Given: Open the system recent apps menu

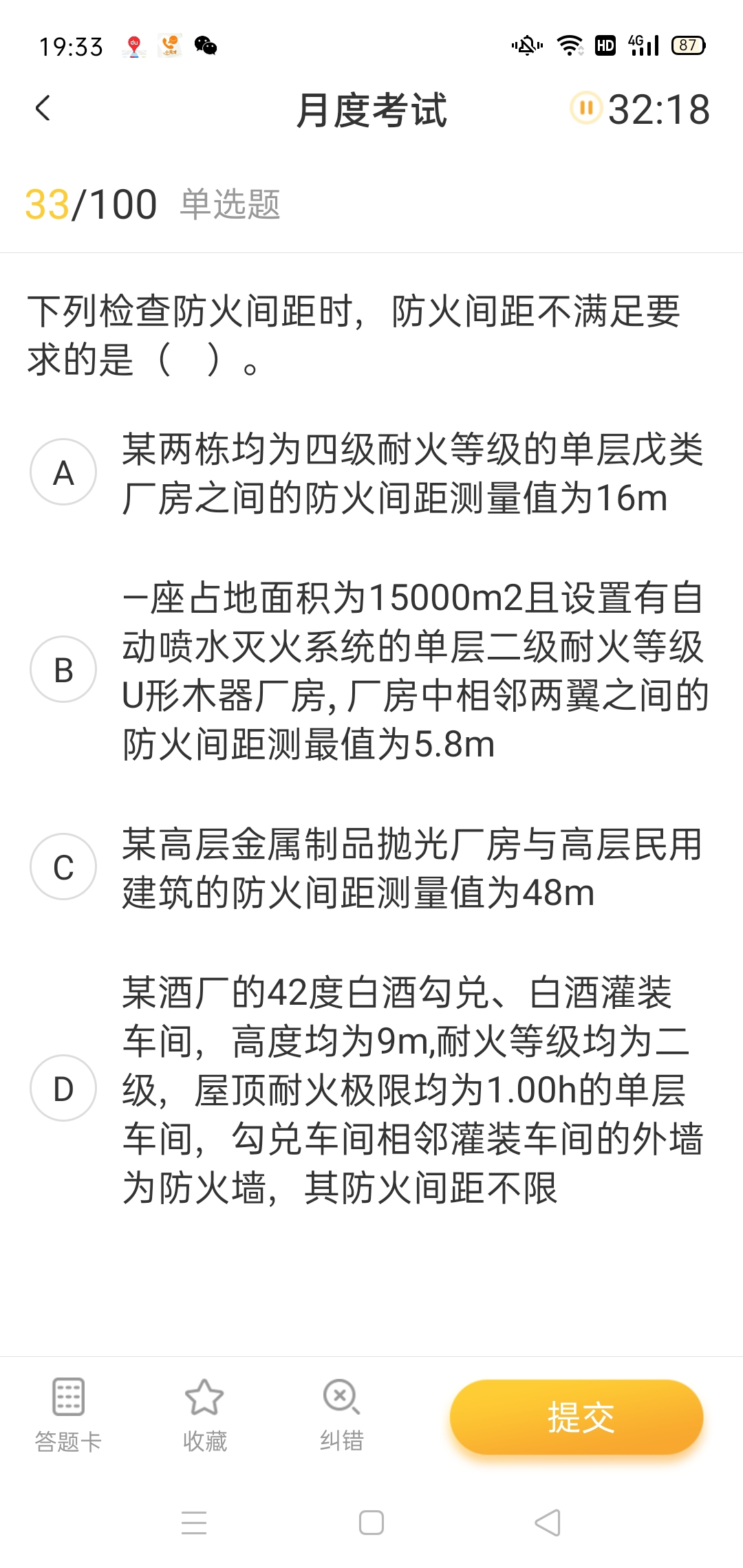Looking at the screenshot, I should tap(194, 1523).
